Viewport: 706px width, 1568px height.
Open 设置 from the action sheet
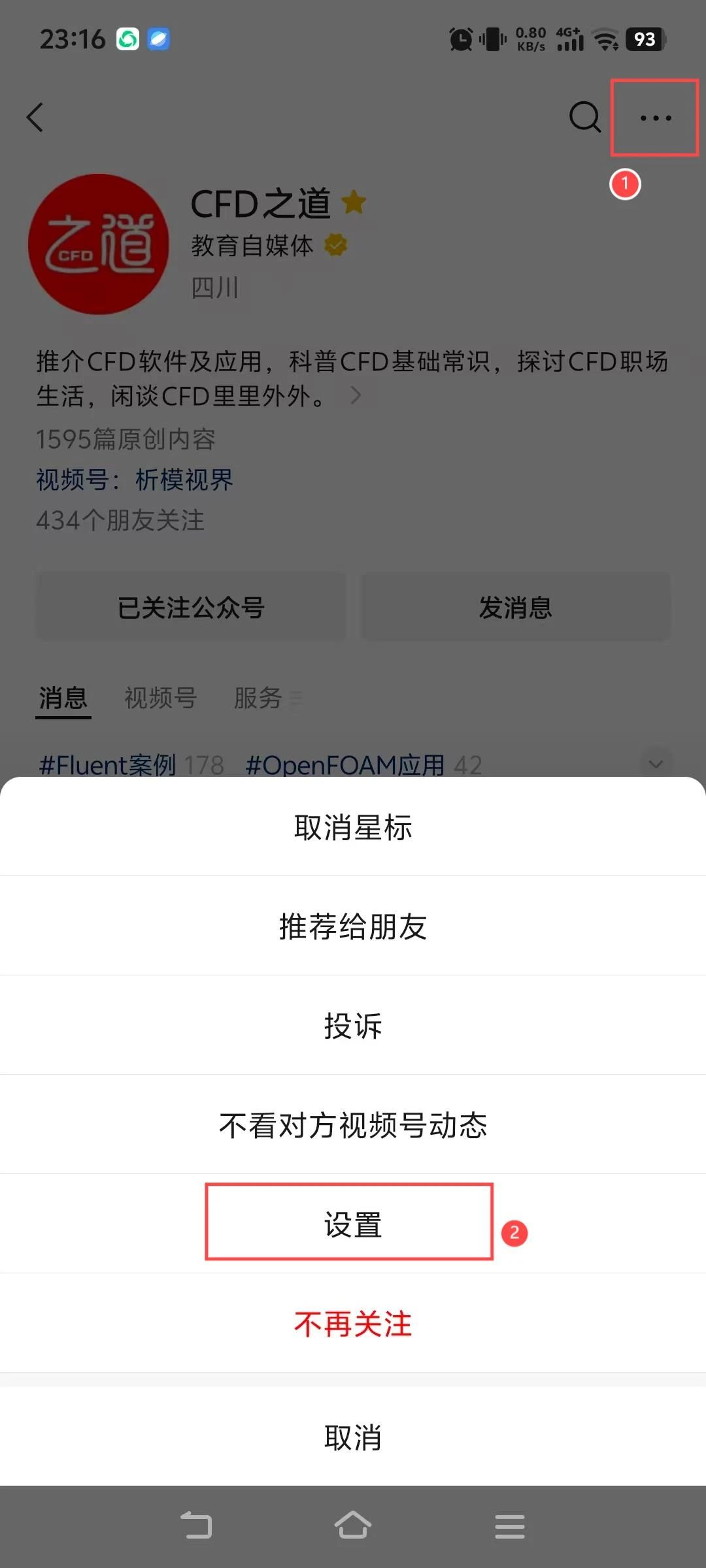point(353,1224)
